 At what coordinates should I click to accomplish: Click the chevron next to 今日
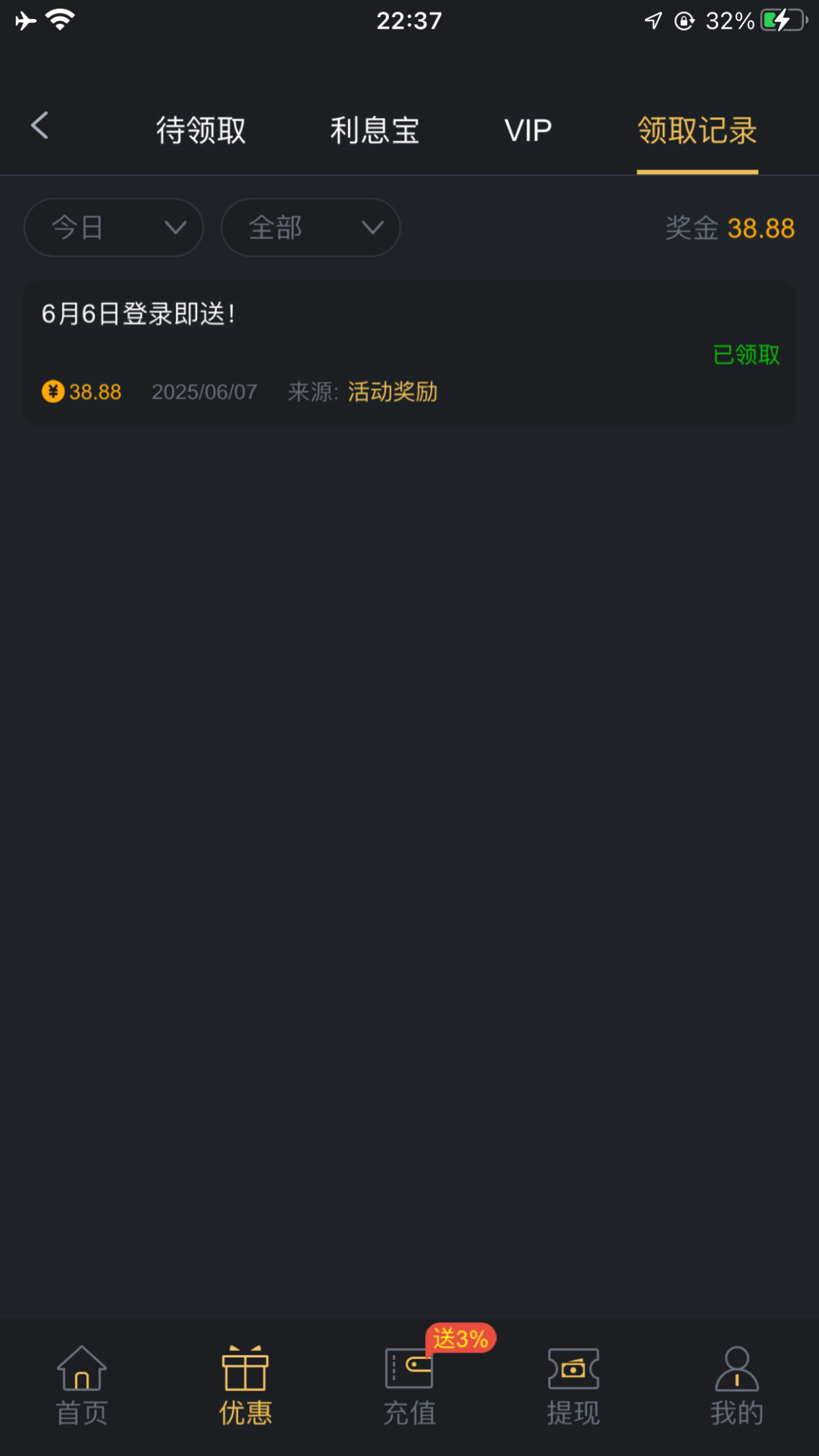coord(176,228)
